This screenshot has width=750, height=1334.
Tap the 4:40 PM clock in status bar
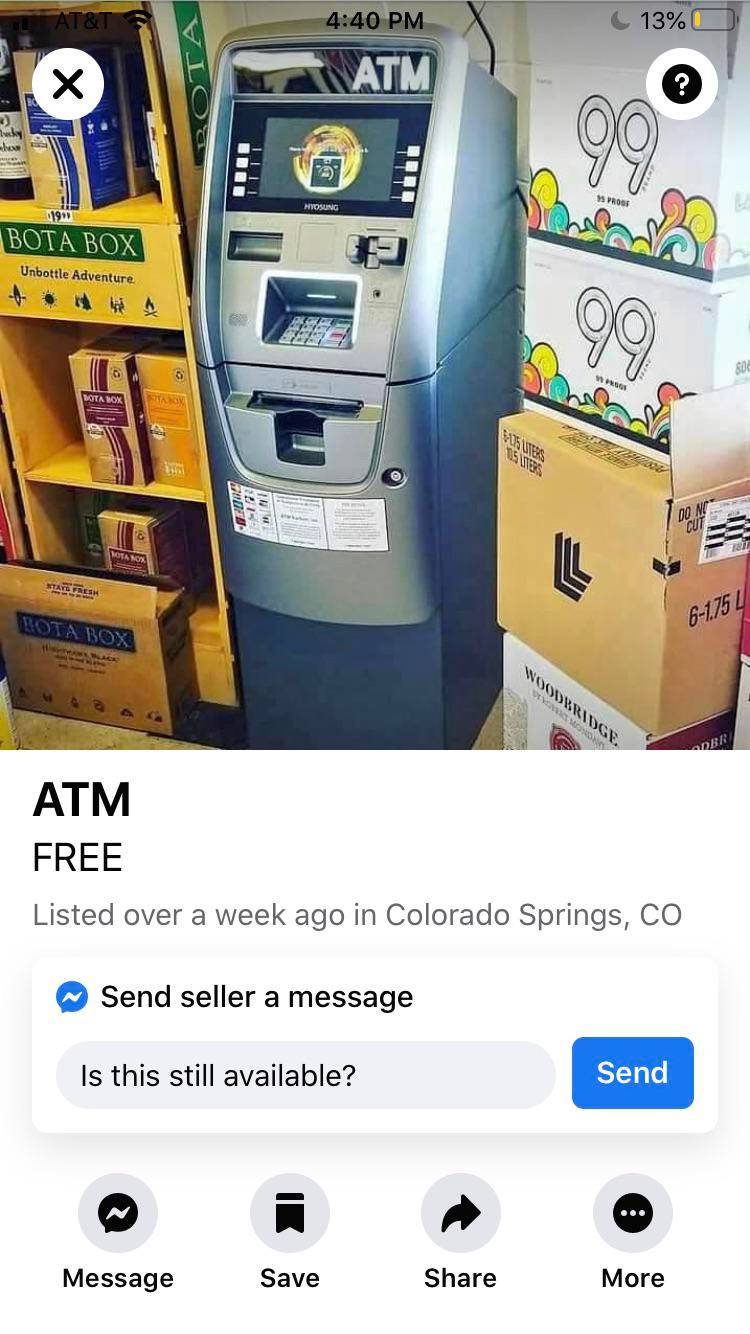(x=374, y=19)
